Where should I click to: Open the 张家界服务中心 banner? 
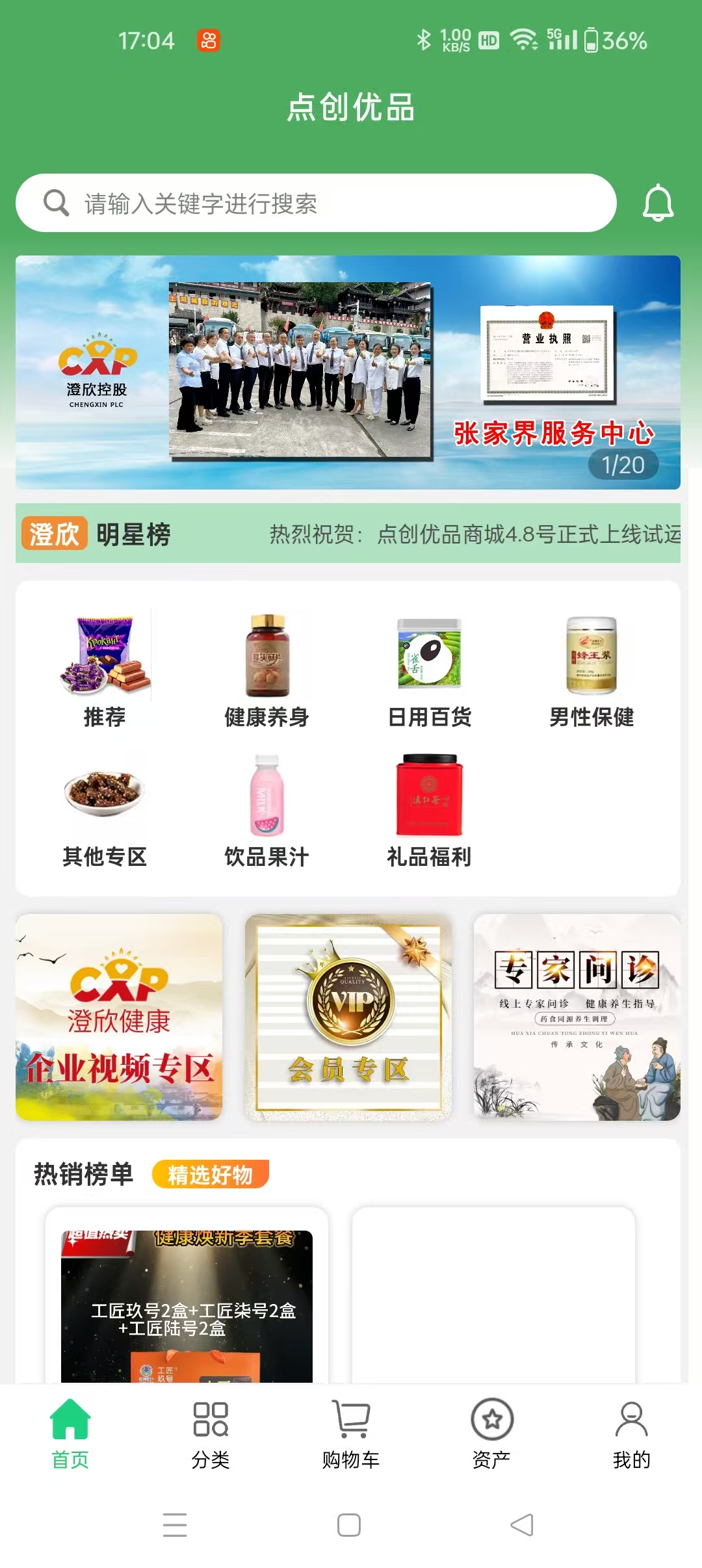[348, 372]
